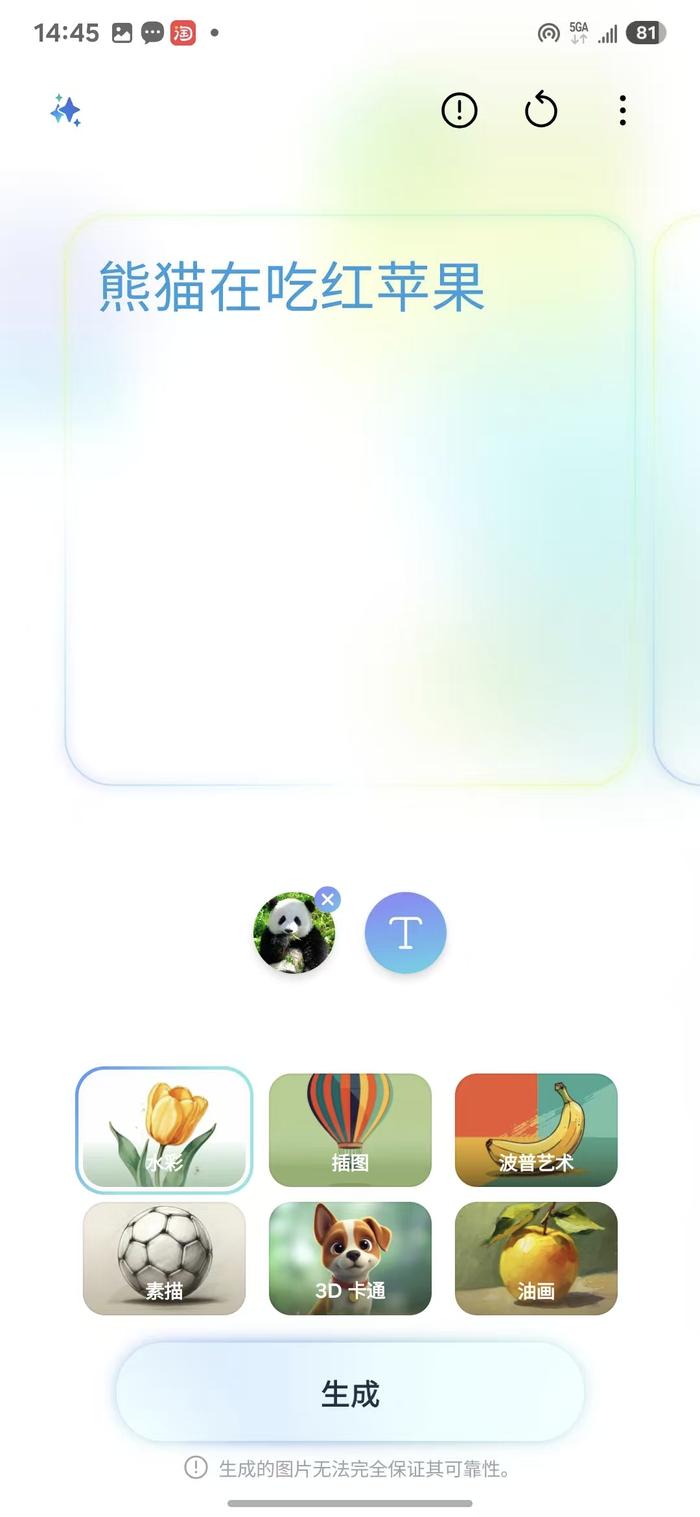The height and width of the screenshot is (1517, 700).
Task: Tap the reset/undo arrow icon
Action: coord(541,110)
